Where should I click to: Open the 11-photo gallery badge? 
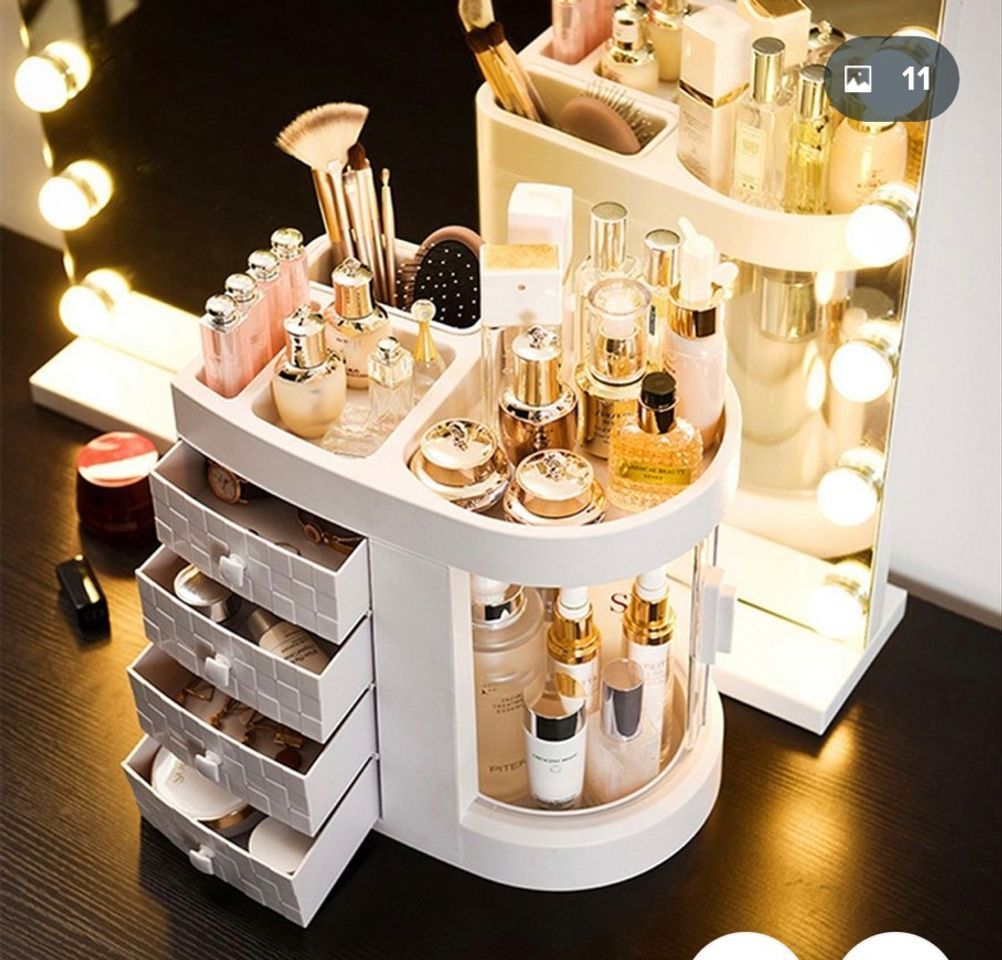click(x=890, y=79)
